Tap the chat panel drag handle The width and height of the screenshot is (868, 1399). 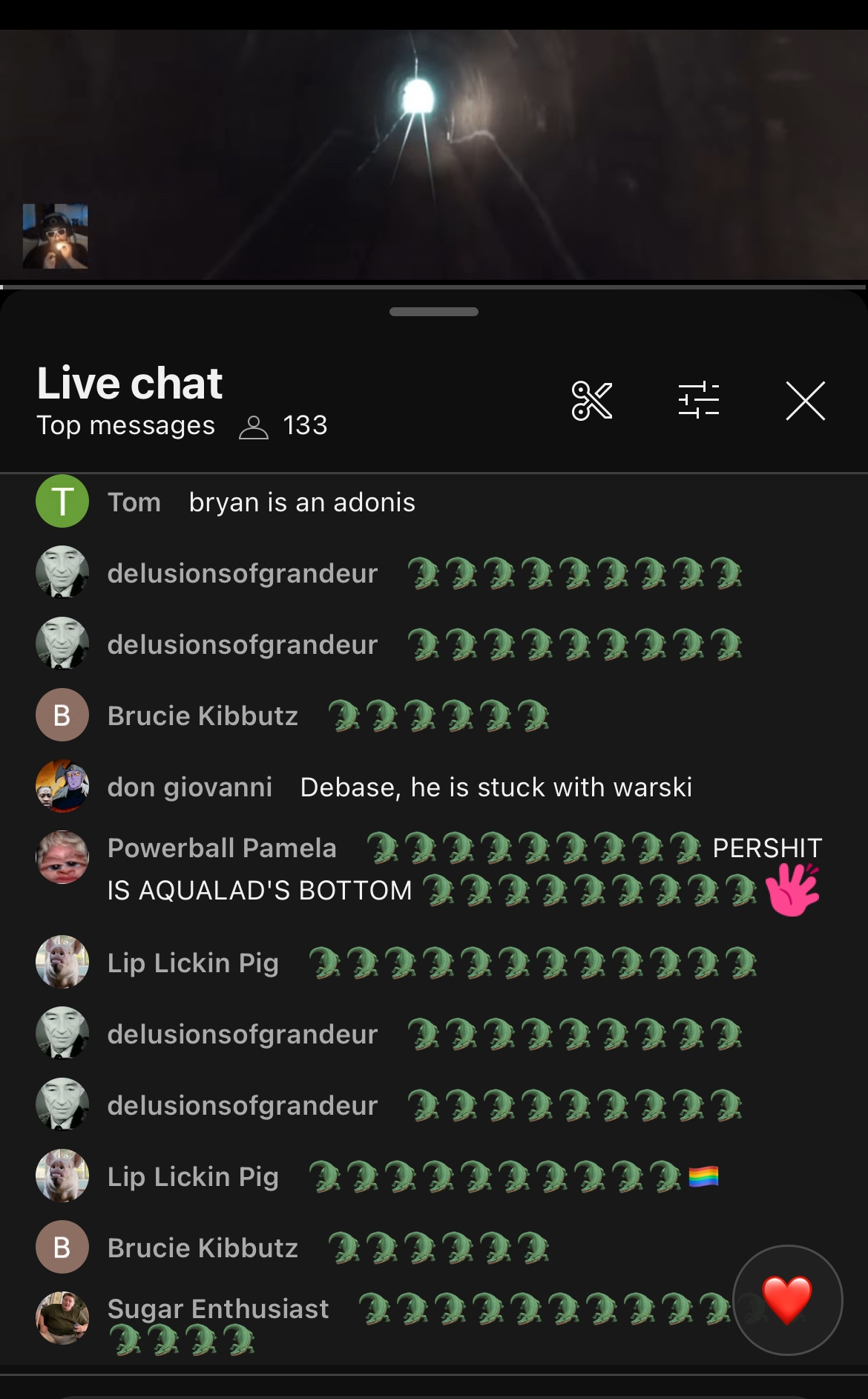pyautogui.click(x=434, y=312)
